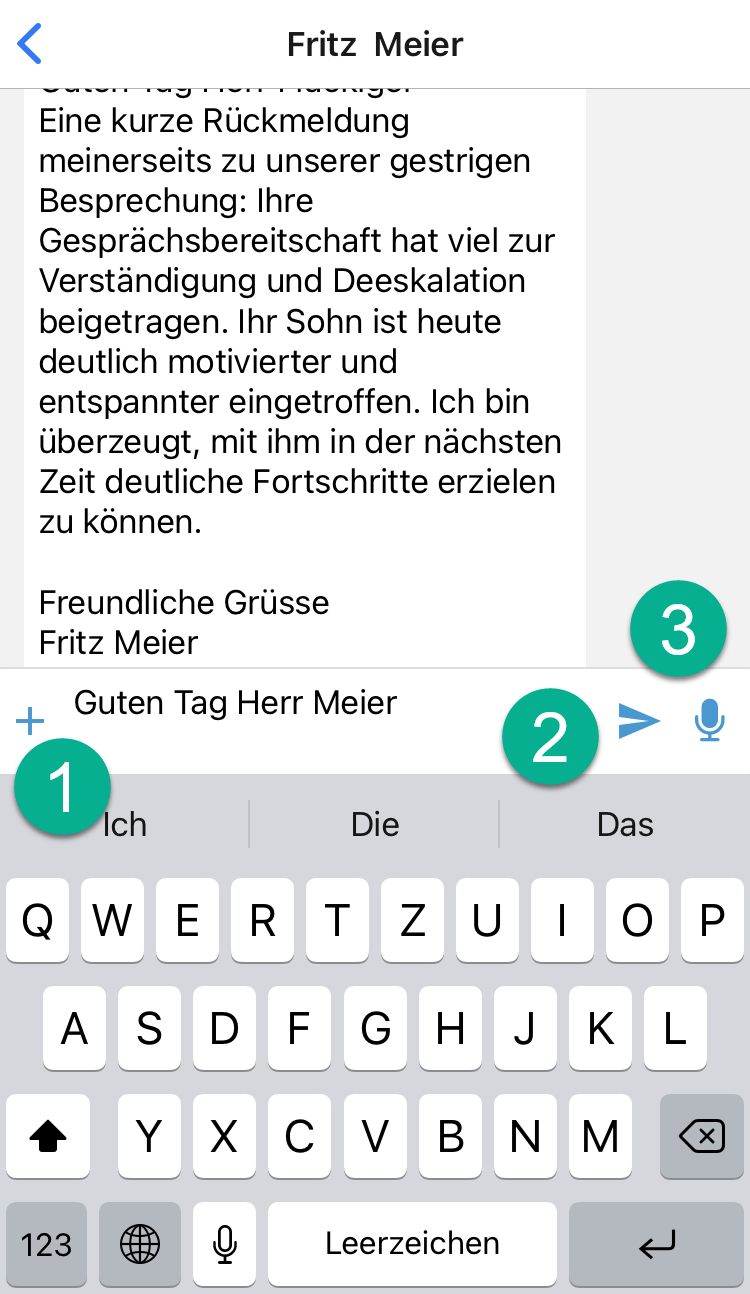The height and width of the screenshot is (1294, 750).
Task: Tap the plus icon to add attachment
Action: pyautogui.click(x=31, y=721)
